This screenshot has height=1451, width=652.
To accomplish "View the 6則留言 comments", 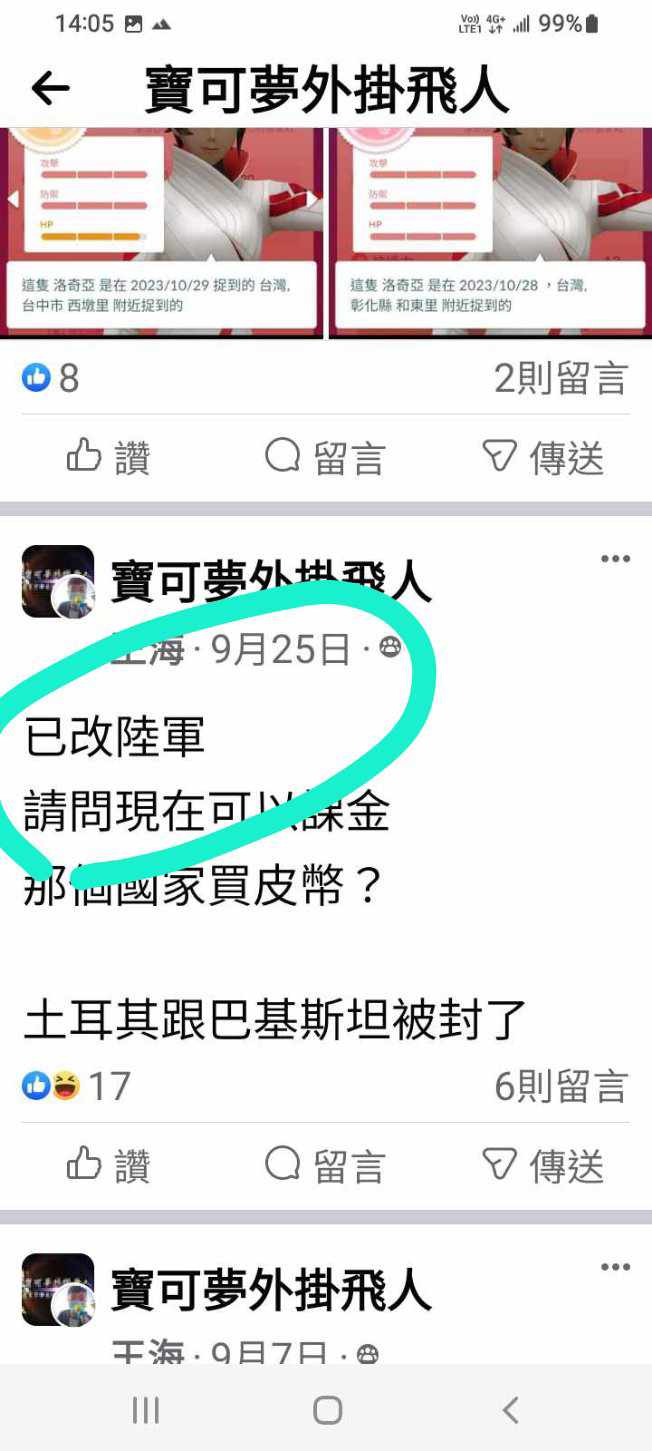I will [x=560, y=1087].
